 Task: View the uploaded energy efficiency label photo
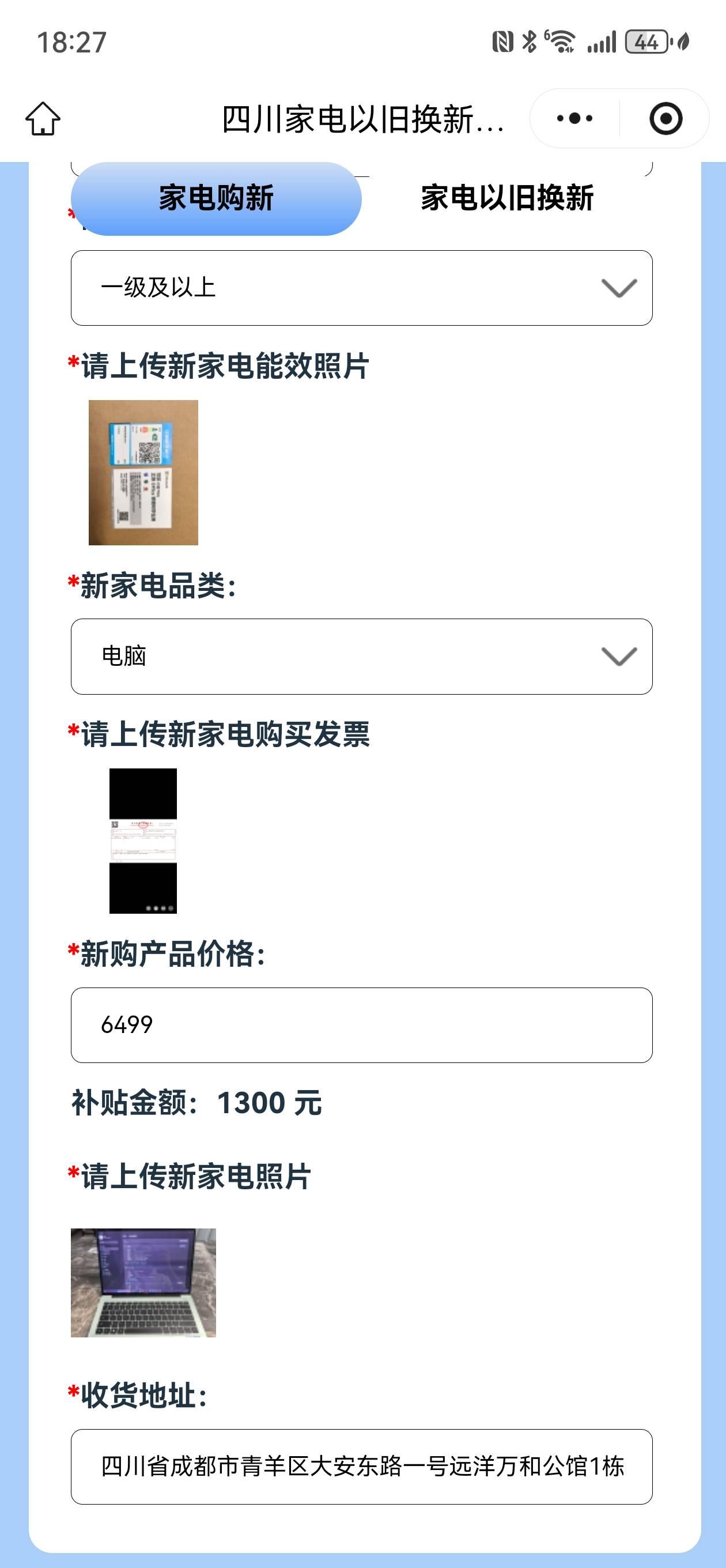pyautogui.click(x=143, y=472)
